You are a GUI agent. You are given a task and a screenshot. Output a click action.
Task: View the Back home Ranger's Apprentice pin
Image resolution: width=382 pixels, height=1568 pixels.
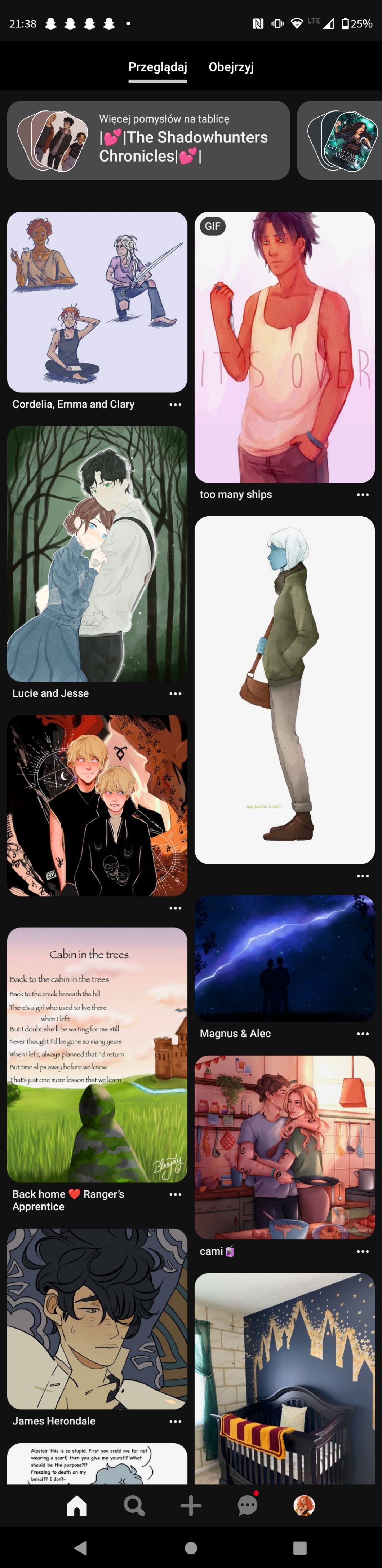click(x=97, y=1054)
